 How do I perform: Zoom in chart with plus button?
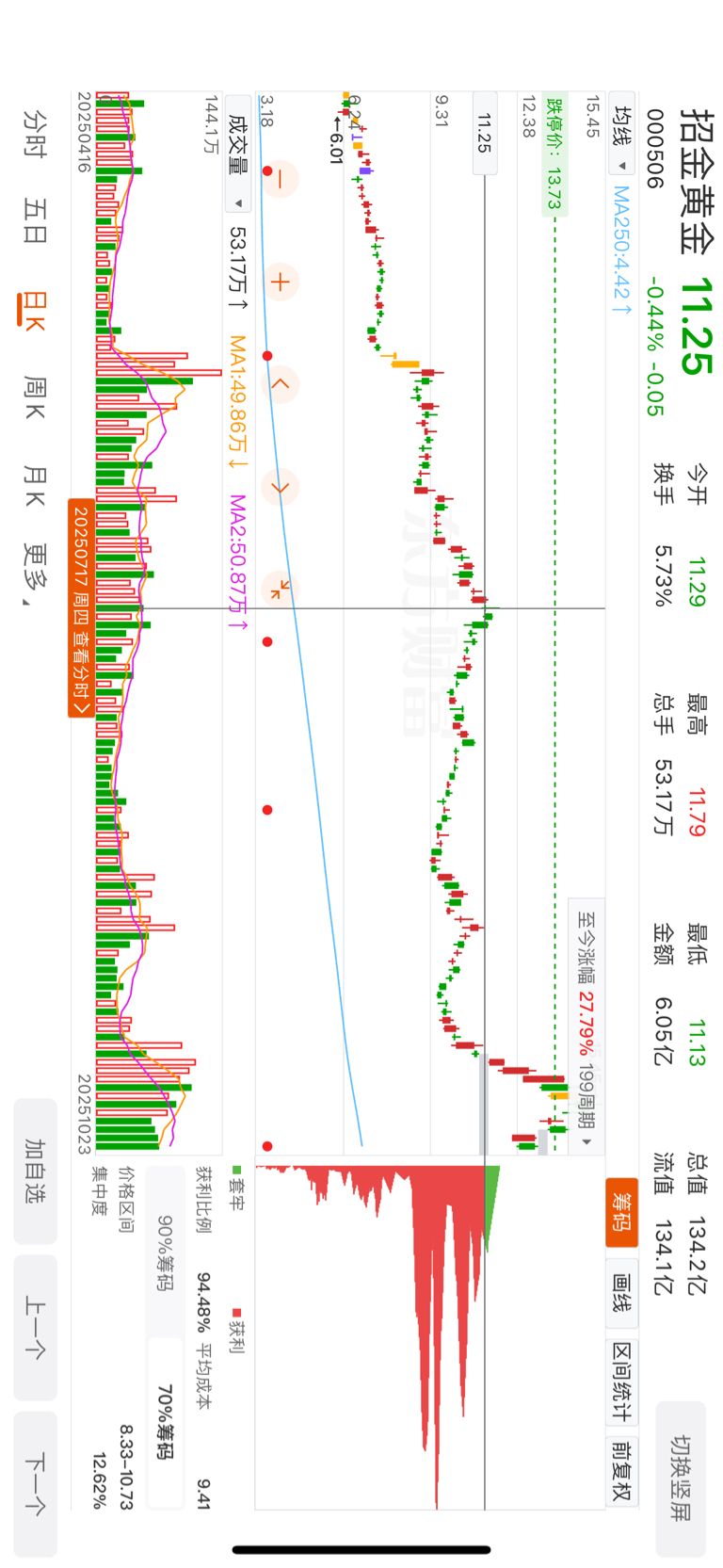coord(280,282)
